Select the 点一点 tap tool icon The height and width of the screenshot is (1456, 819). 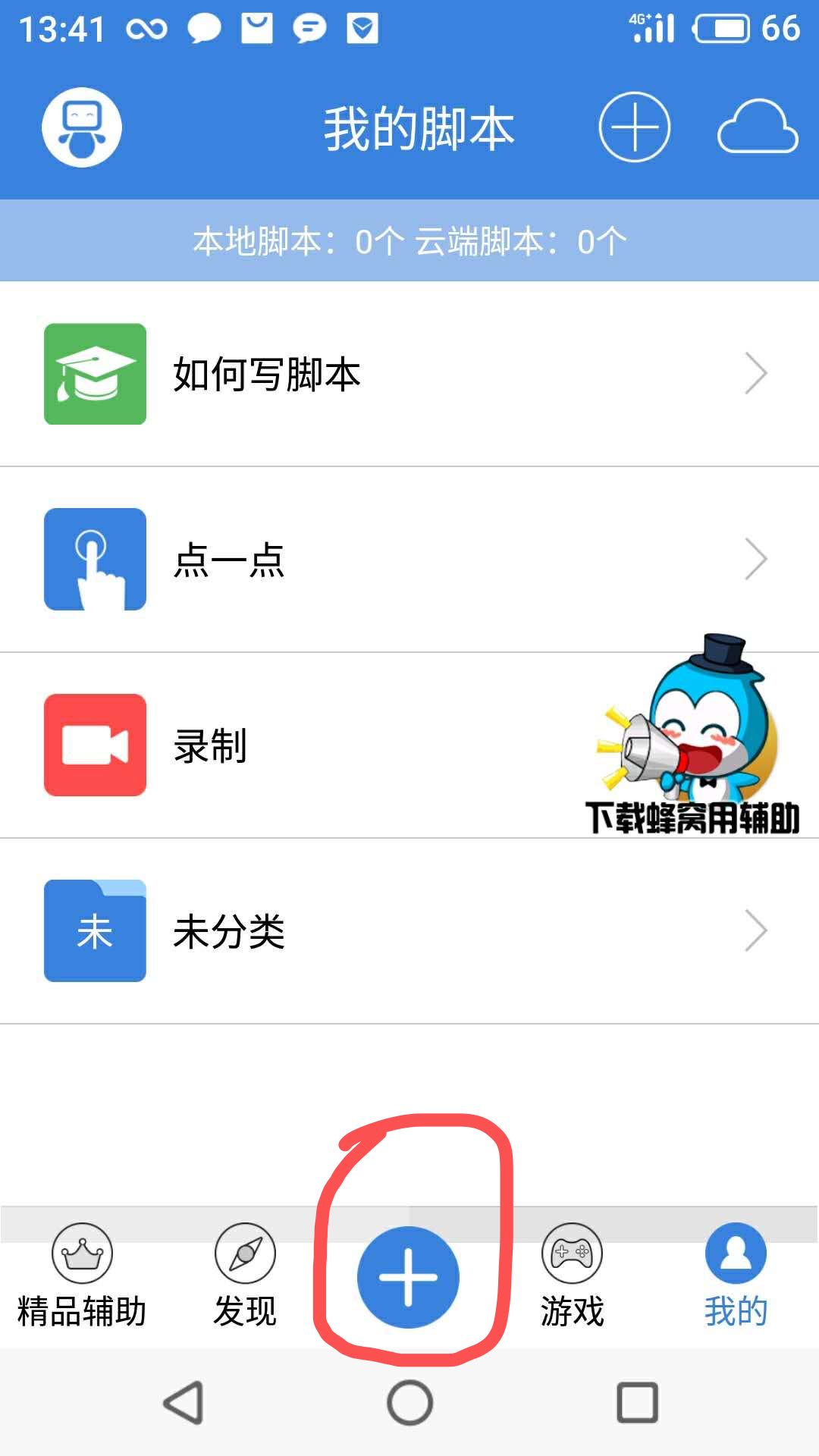pos(94,560)
